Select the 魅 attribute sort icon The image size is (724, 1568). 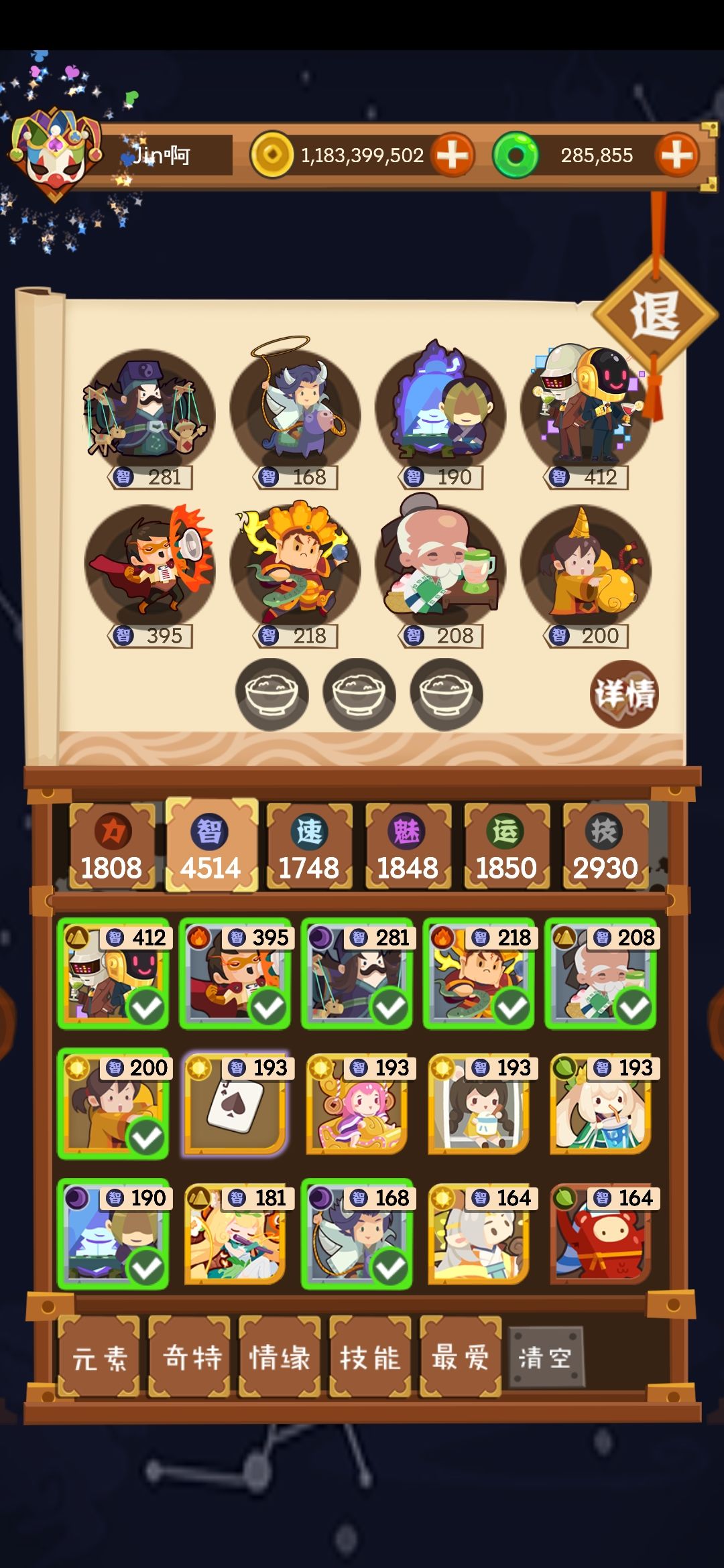[407, 831]
